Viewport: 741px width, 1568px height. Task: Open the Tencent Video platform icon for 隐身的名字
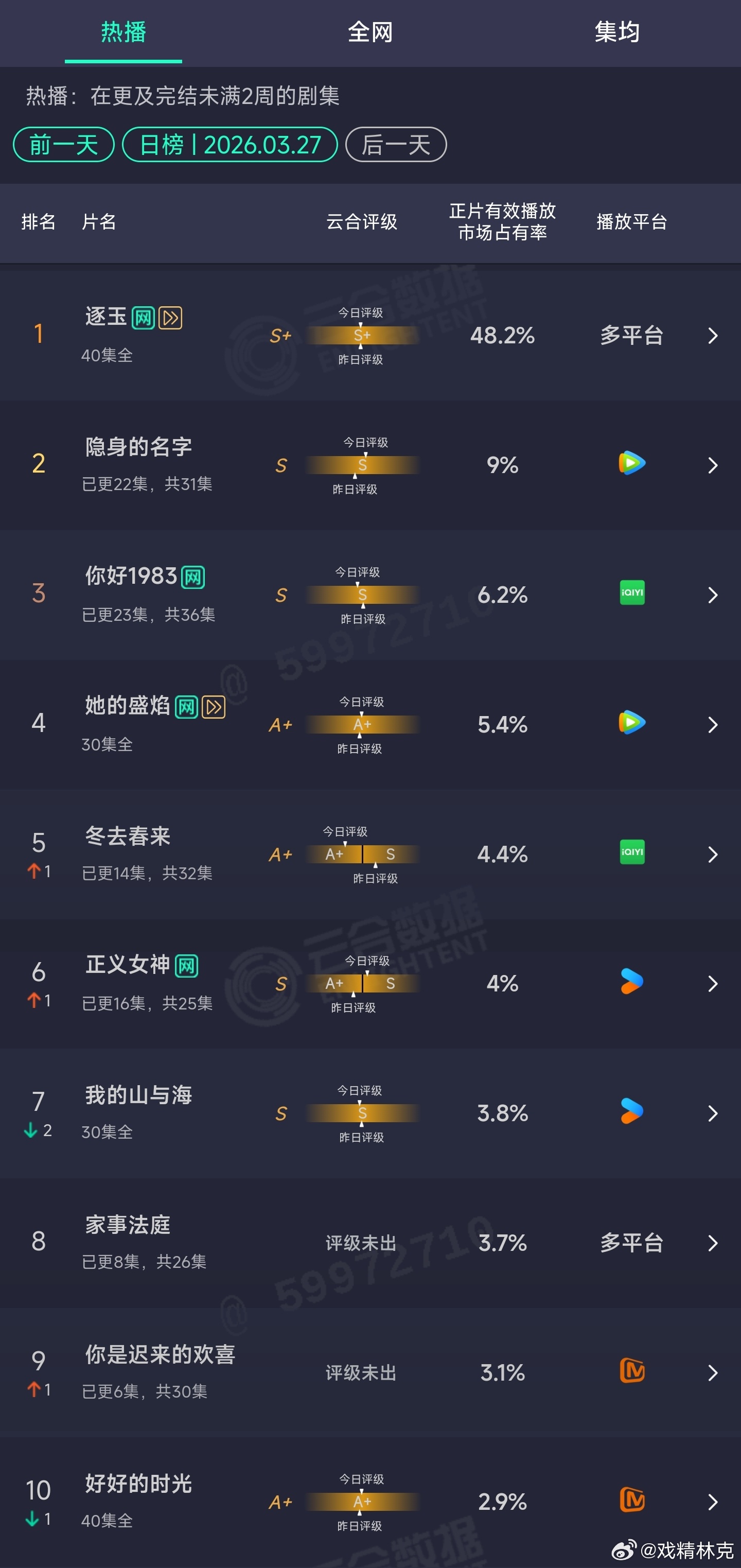click(631, 464)
